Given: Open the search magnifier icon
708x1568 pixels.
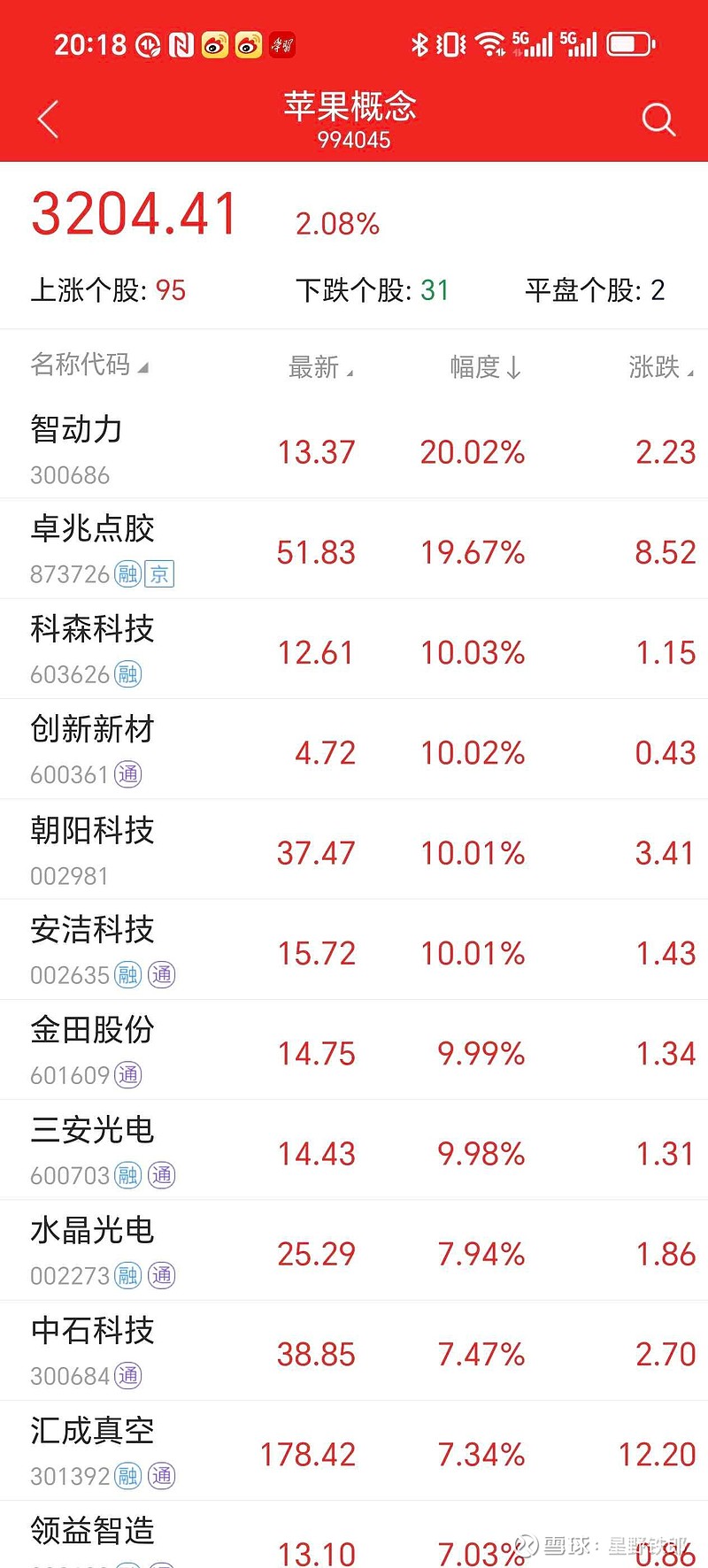Looking at the screenshot, I should [658, 119].
